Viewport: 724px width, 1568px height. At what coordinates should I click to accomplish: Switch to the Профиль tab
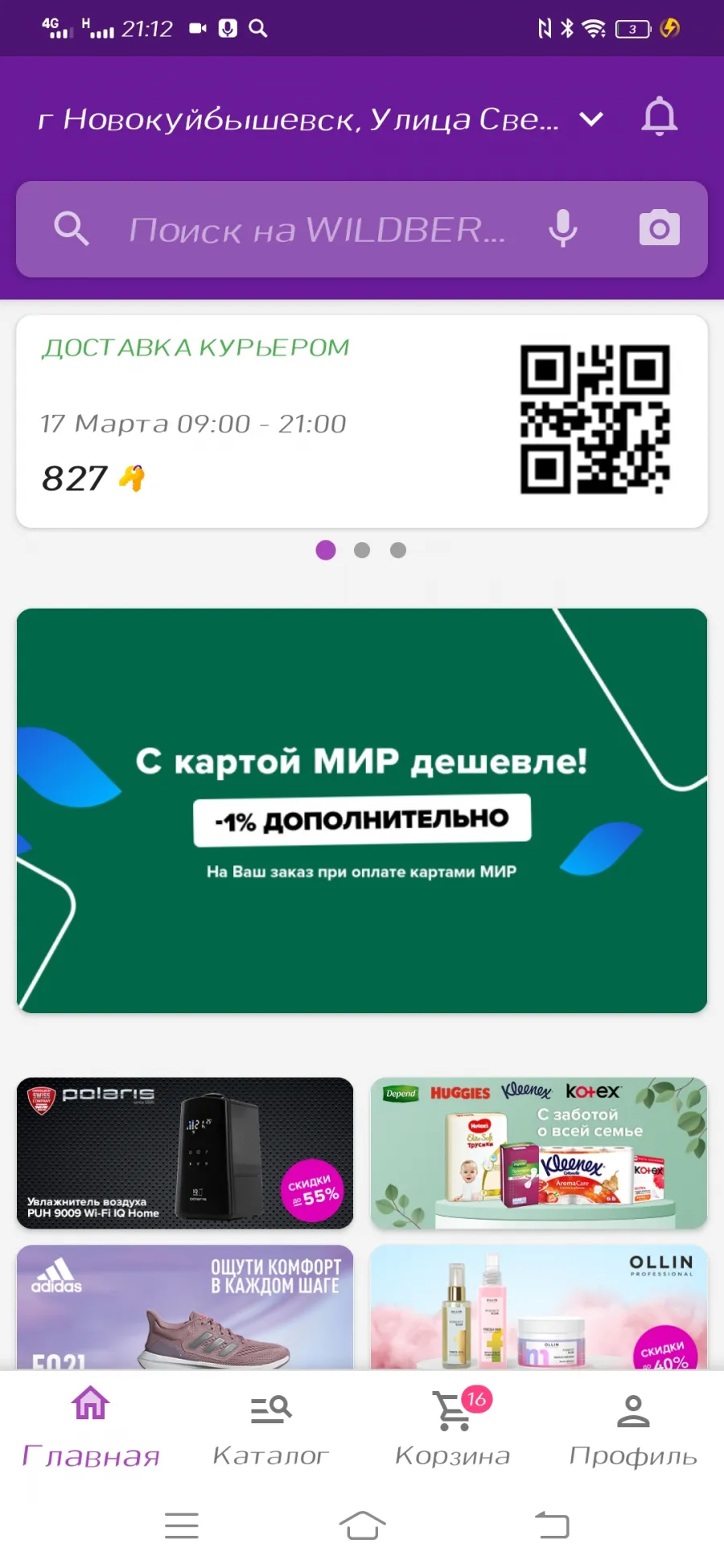(x=633, y=1428)
